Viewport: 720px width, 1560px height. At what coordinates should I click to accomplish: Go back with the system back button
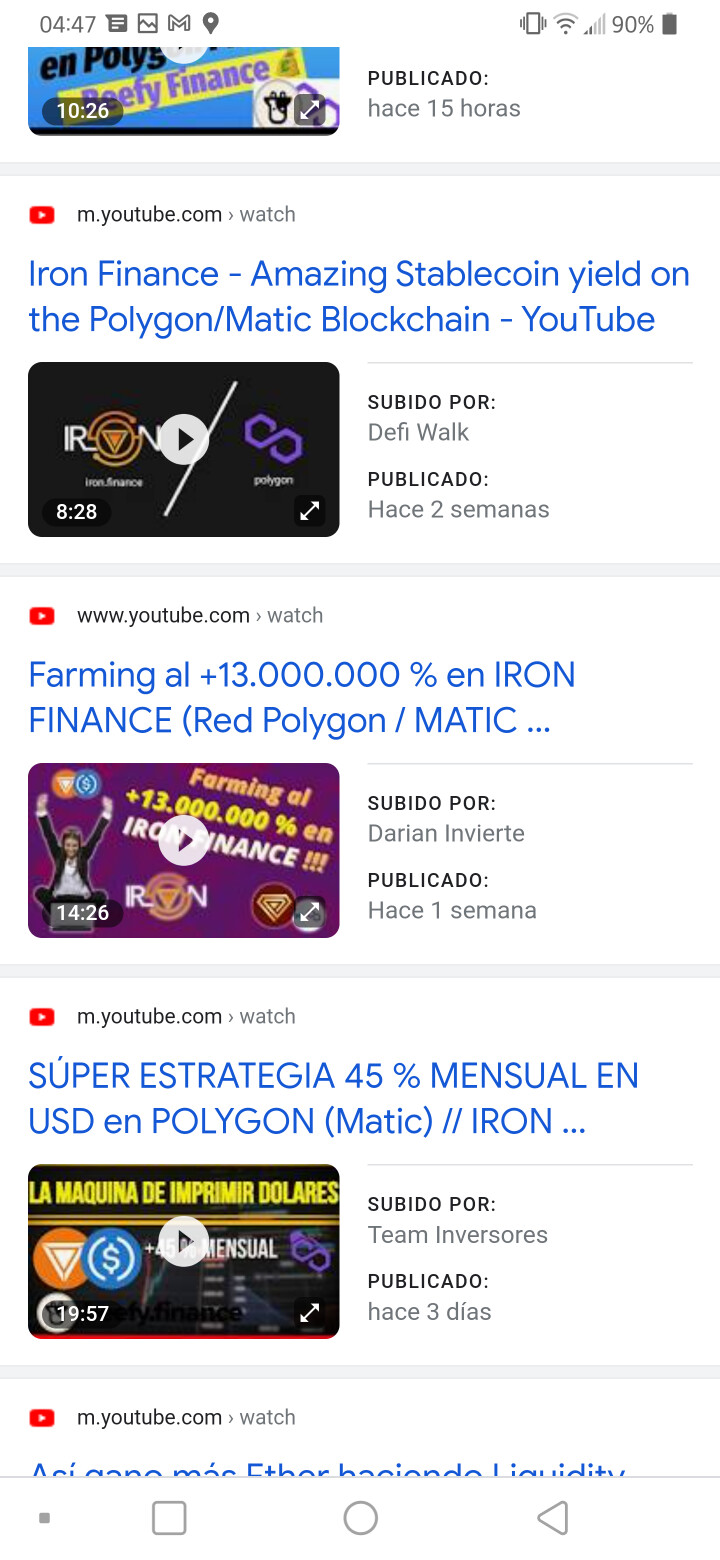(x=553, y=1517)
